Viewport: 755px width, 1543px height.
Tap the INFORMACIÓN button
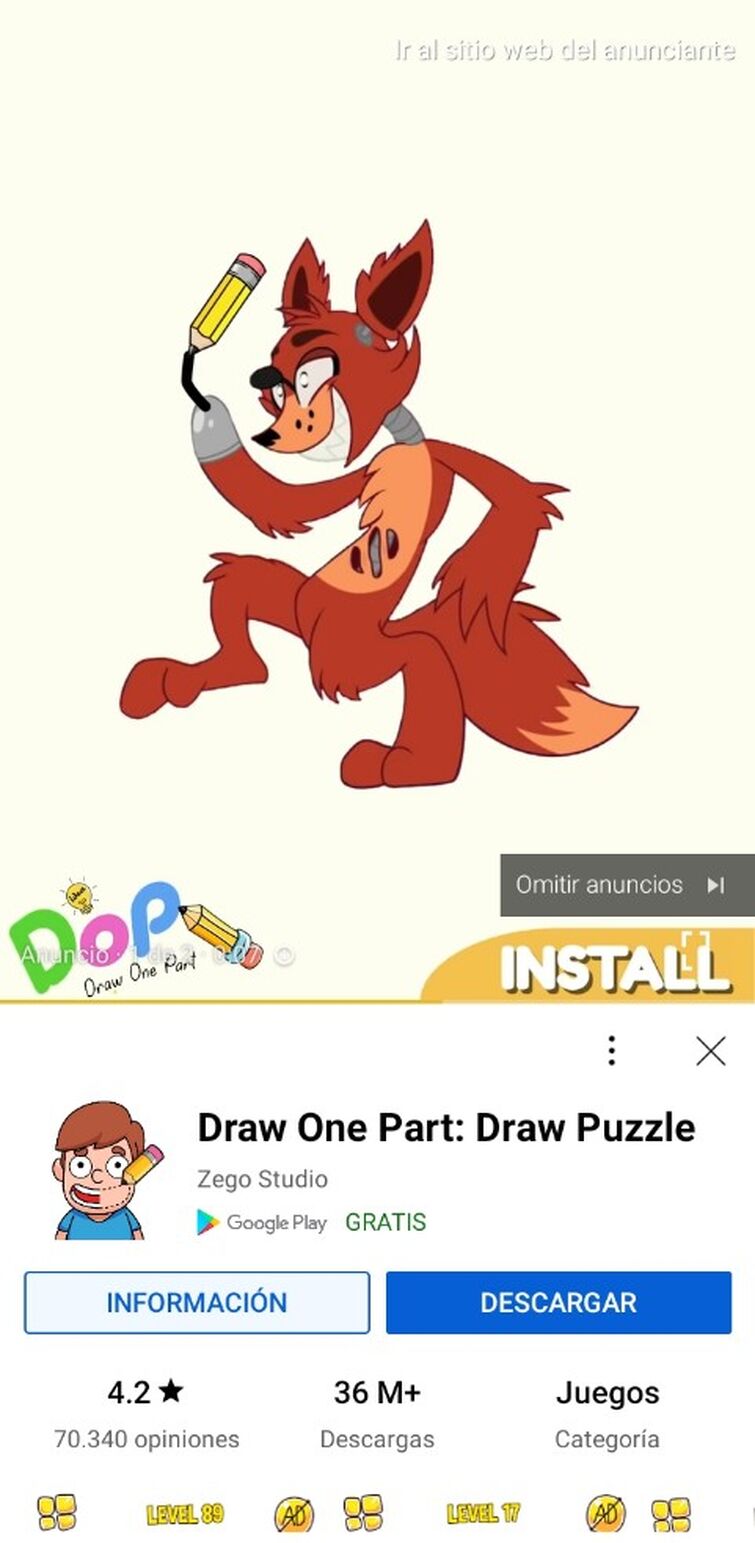tap(197, 1302)
